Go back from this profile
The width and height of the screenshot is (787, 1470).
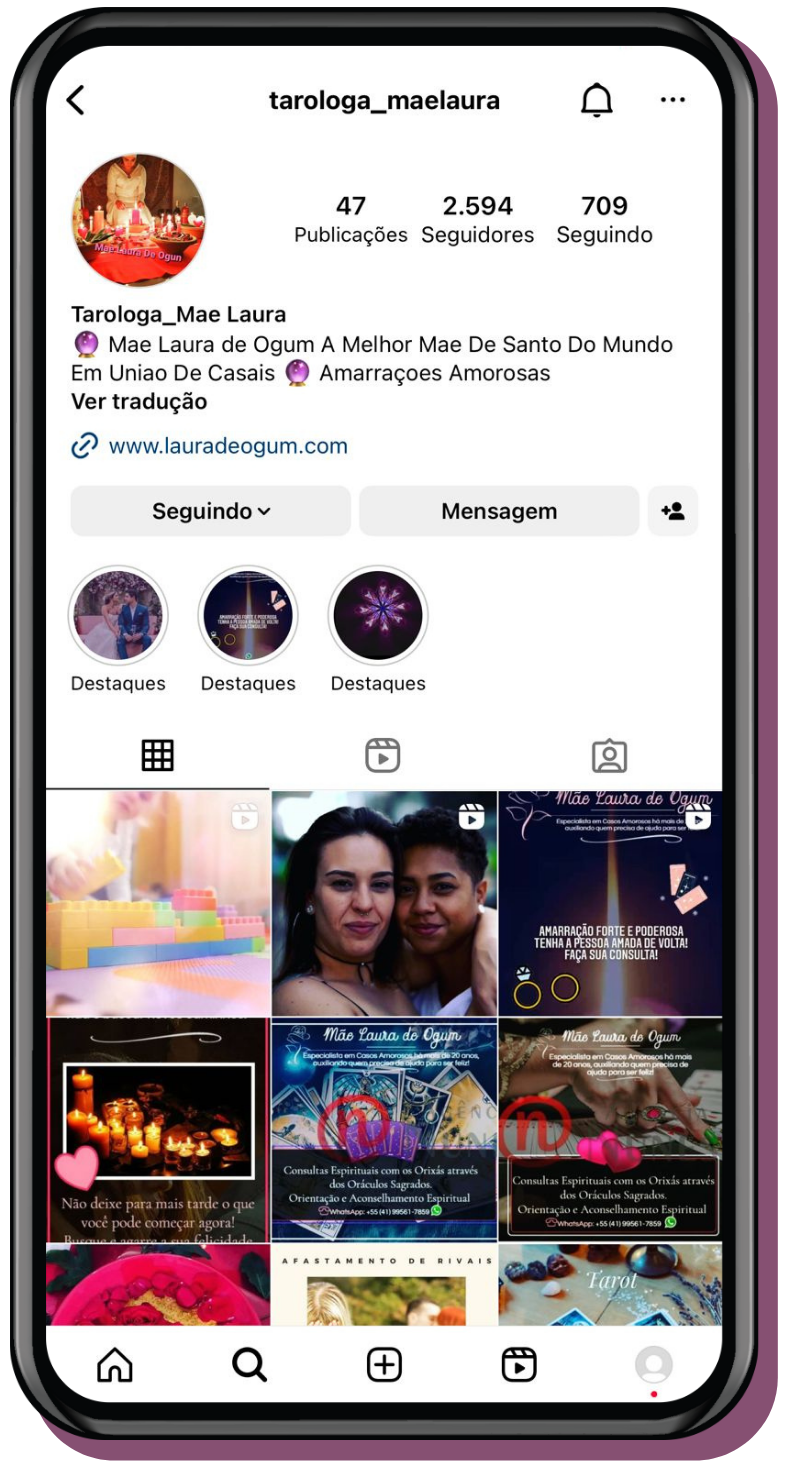pyautogui.click(x=76, y=100)
